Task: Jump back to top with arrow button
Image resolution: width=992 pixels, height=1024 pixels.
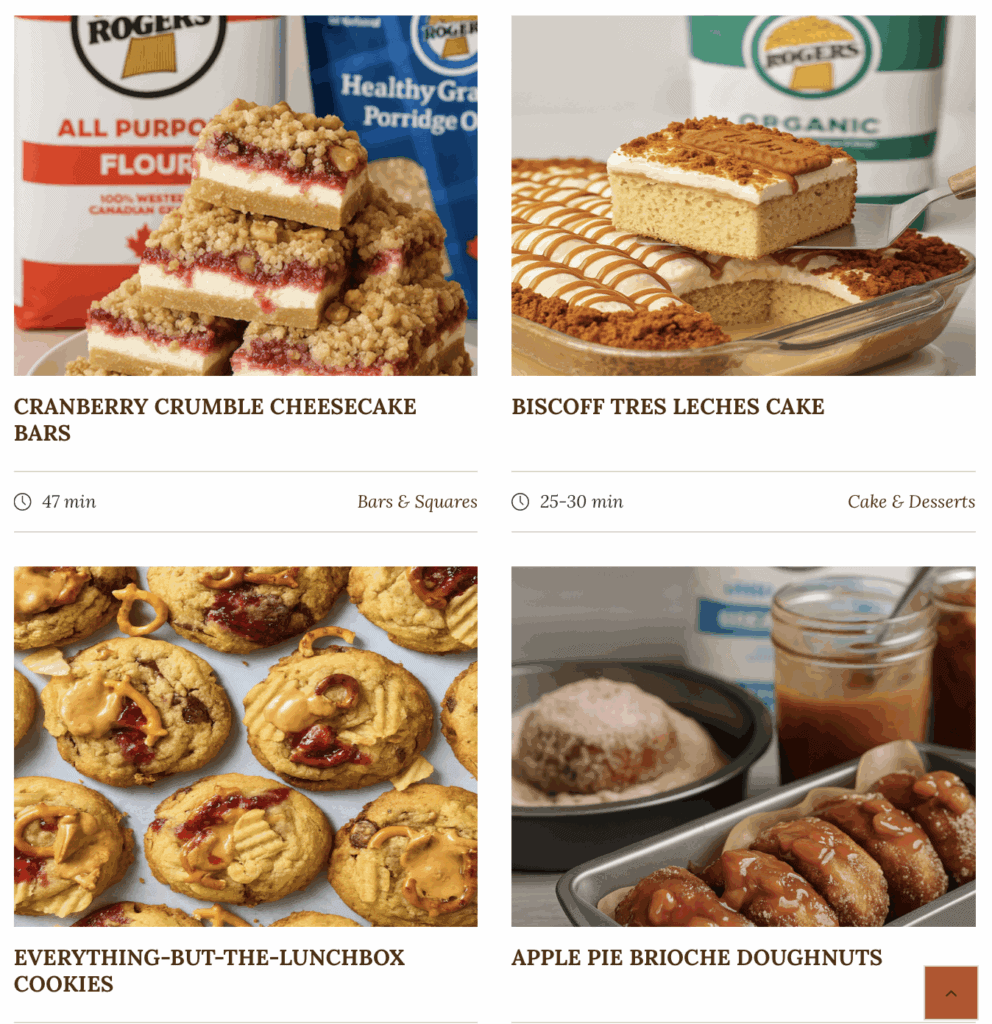Action: pyautogui.click(x=950, y=993)
